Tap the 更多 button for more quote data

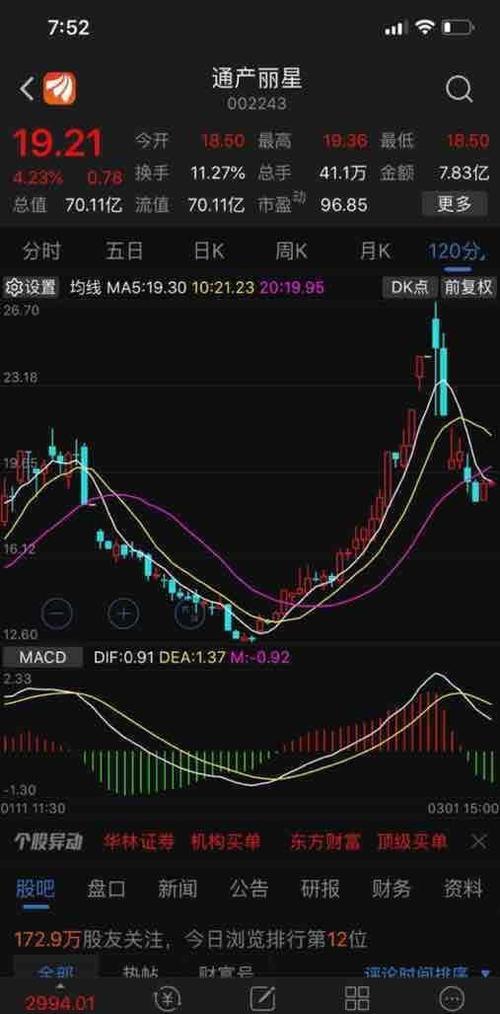454,204
